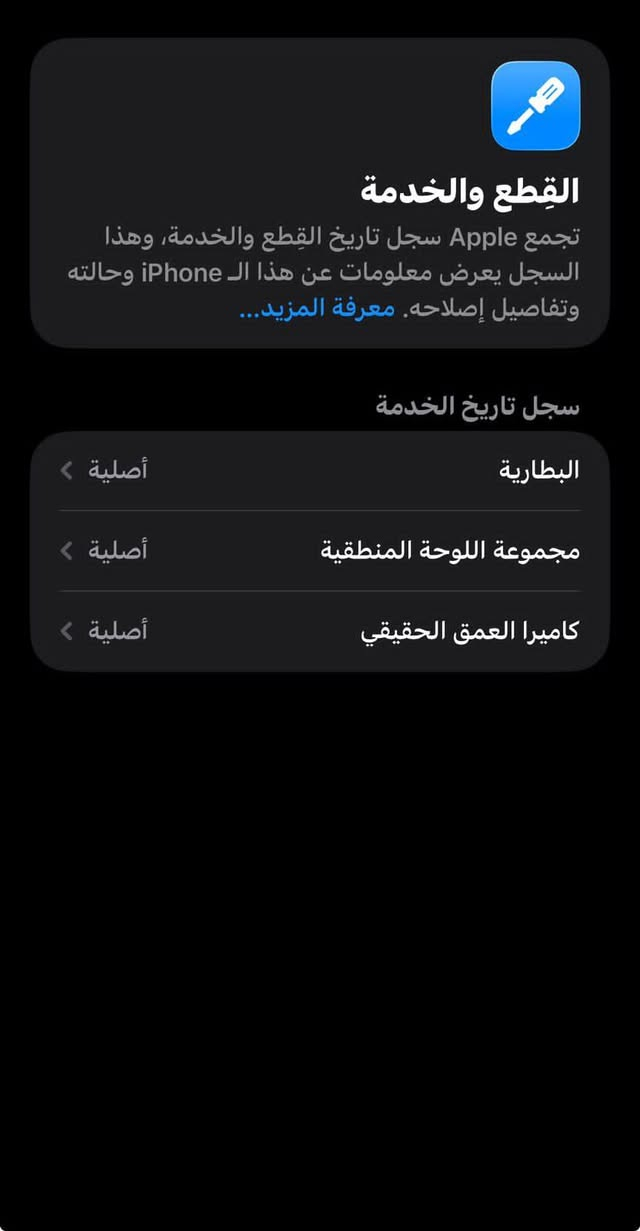Open مجموعة اللوحة المنطقية details

320,550
